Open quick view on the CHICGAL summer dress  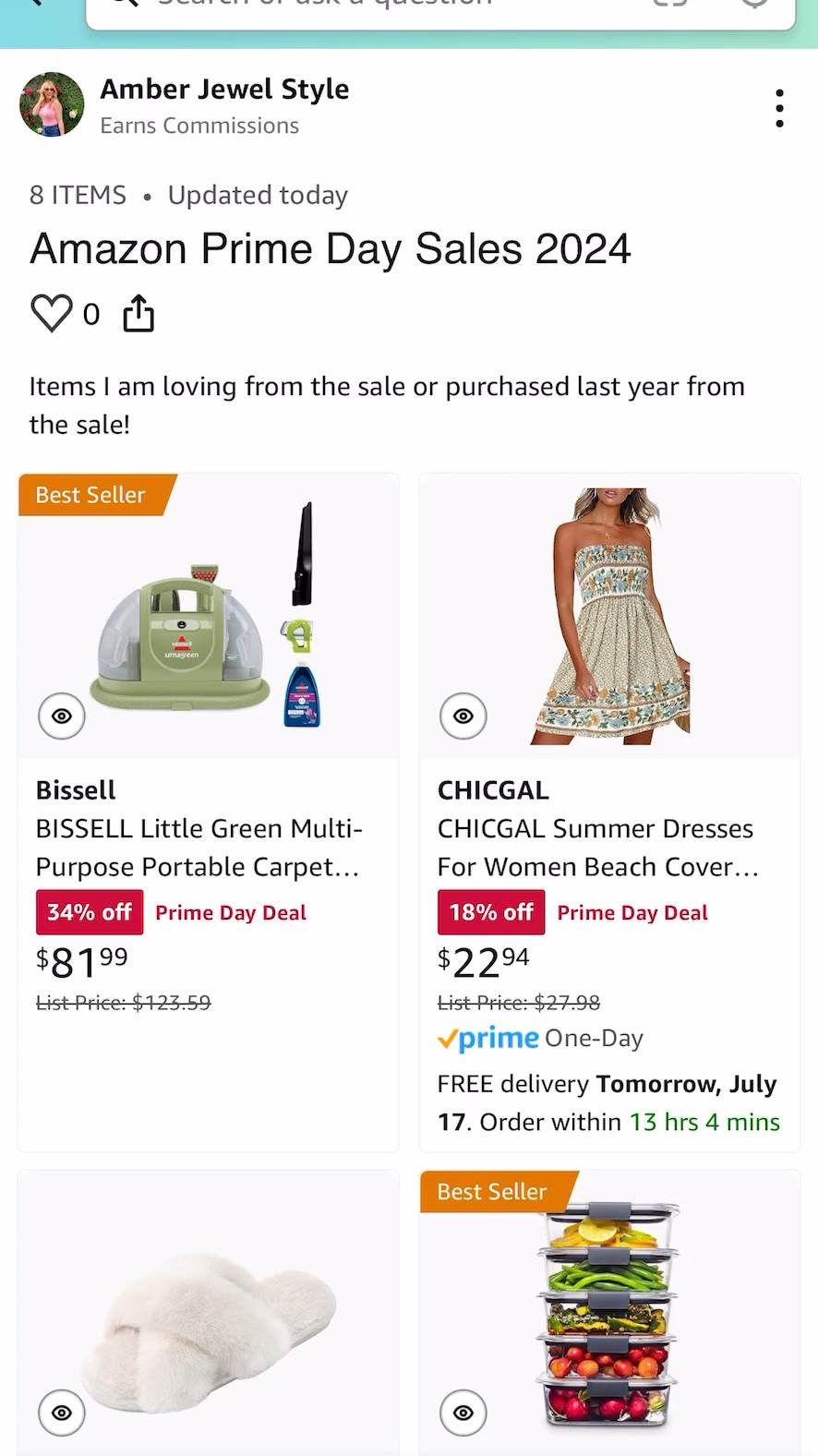463,716
